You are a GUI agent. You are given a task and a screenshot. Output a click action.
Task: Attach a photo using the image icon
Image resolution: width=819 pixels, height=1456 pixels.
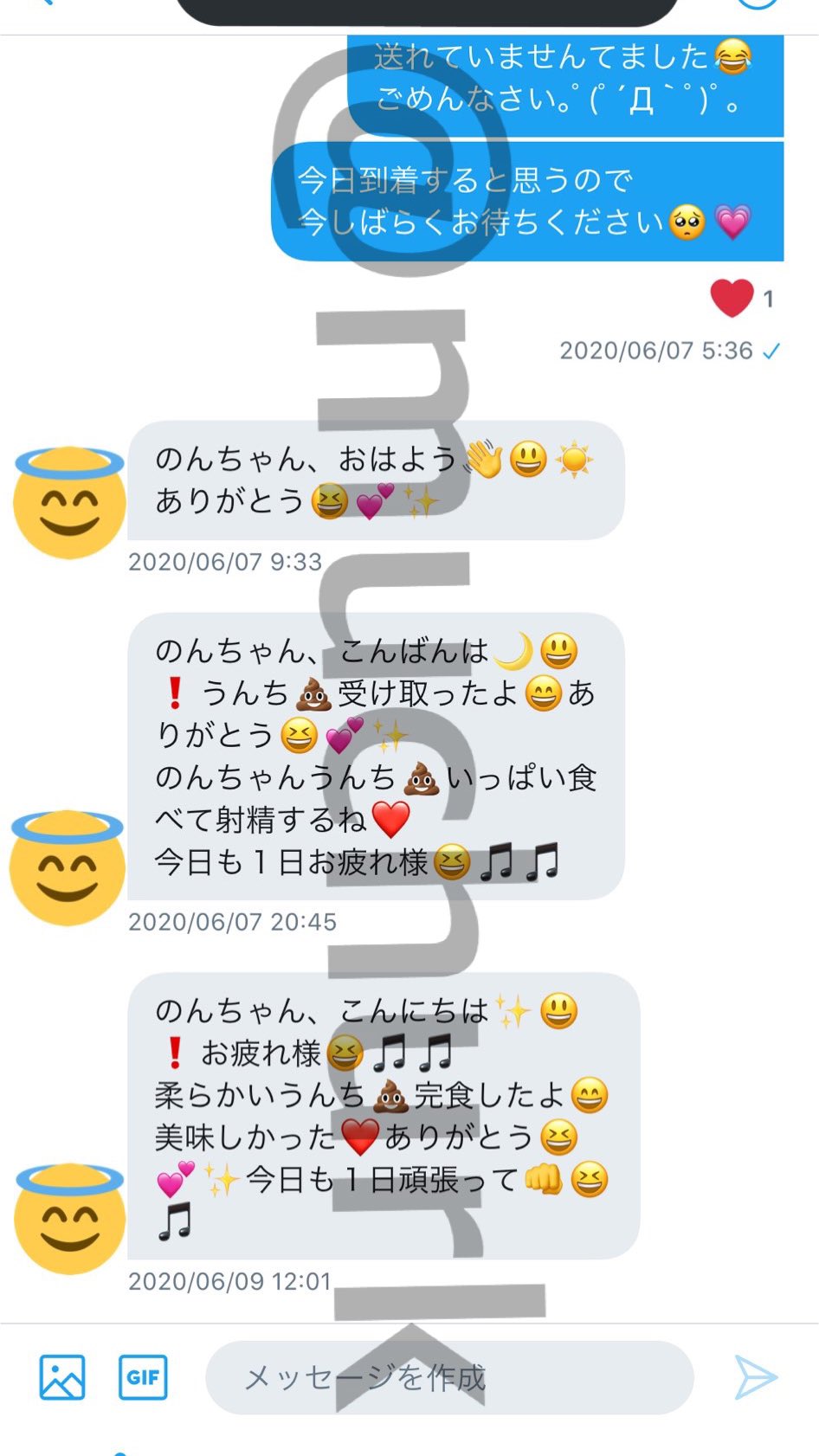coord(62,1376)
